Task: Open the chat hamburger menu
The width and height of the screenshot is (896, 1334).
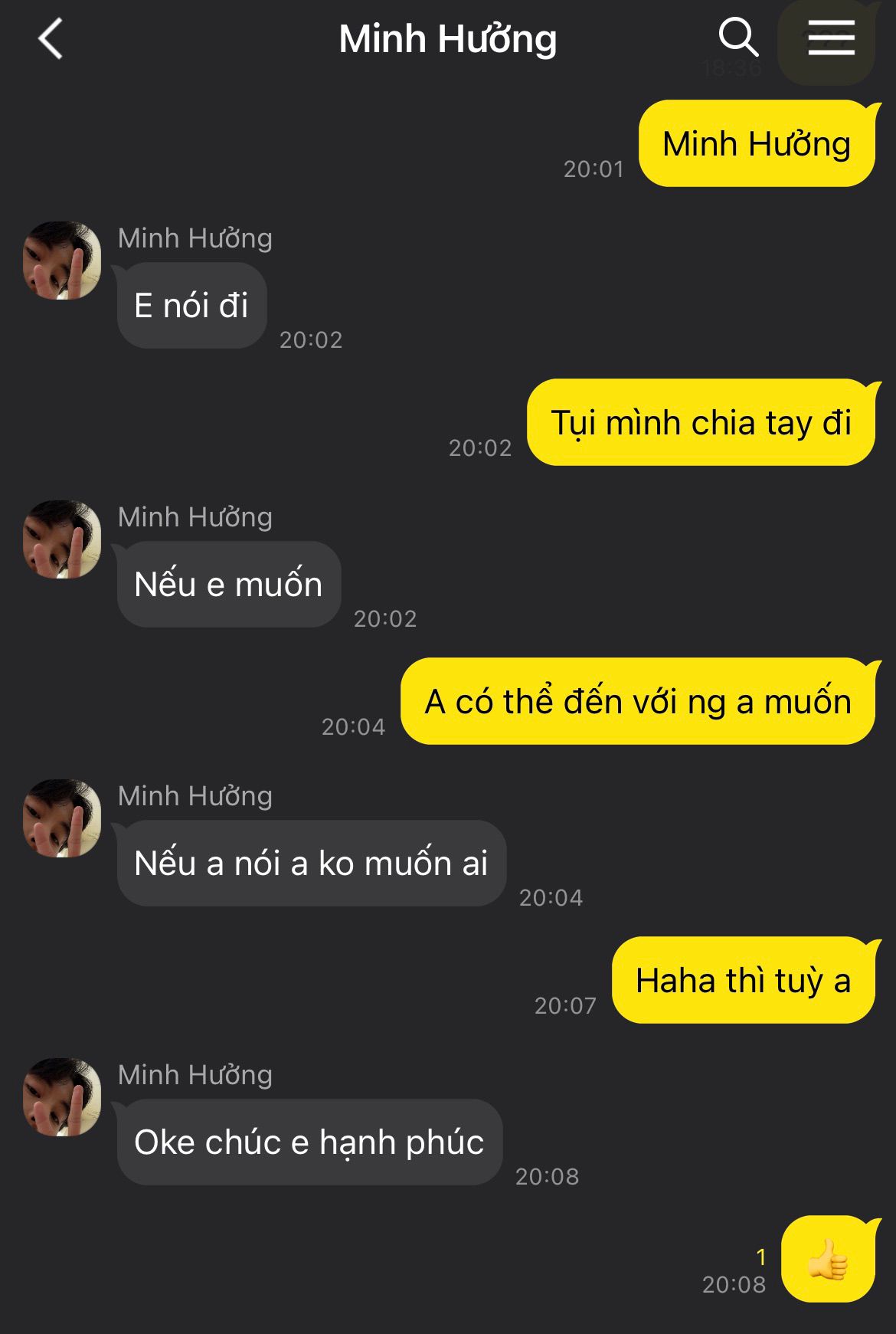Action: click(x=830, y=38)
